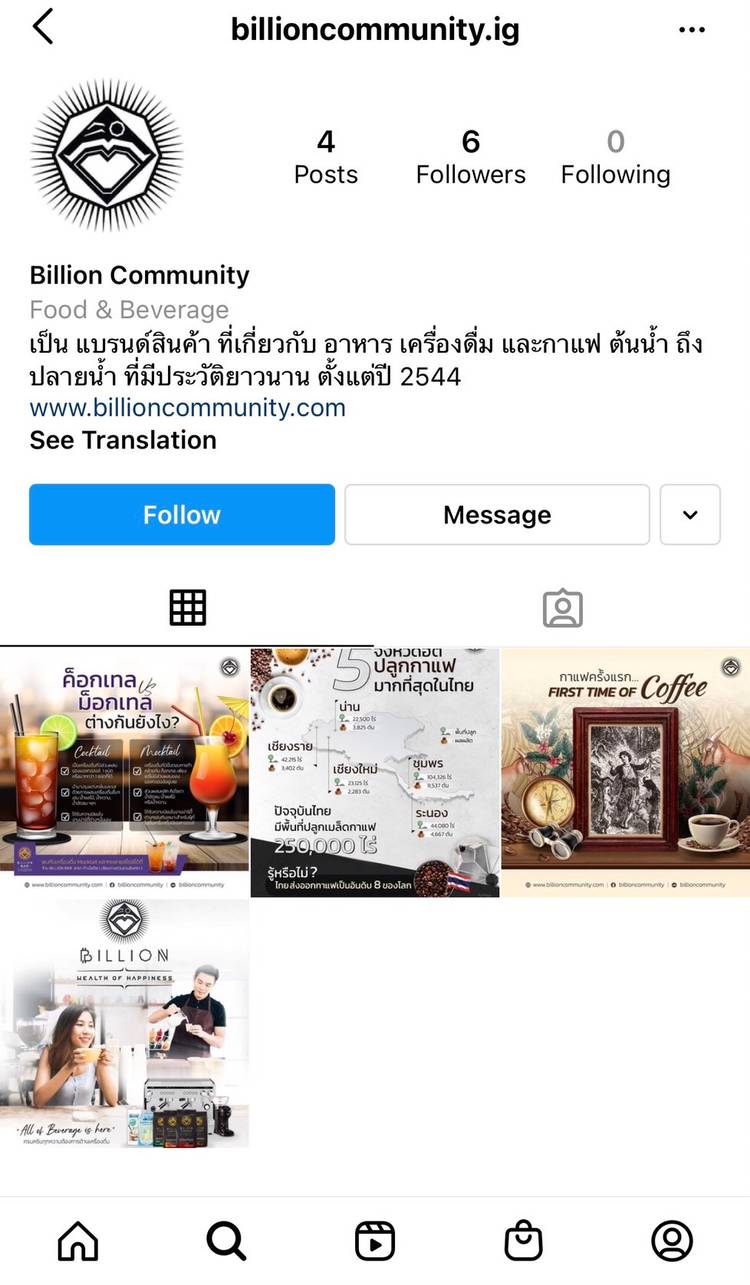Open the Search tab in bottom bar
Viewport: 750px width, 1285px height.
[x=226, y=1241]
